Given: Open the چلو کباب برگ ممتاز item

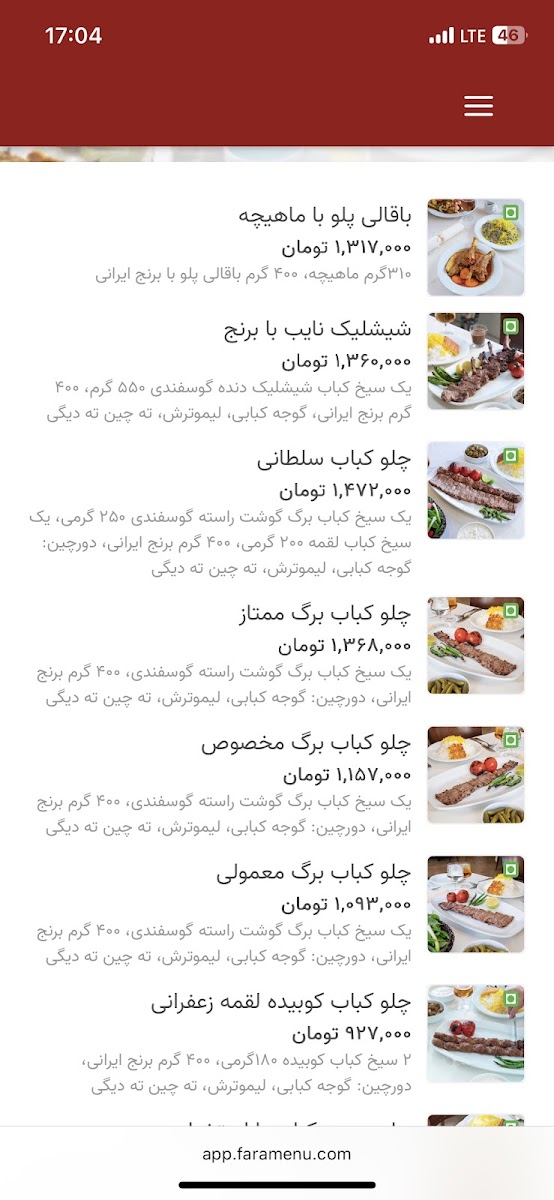Looking at the screenshot, I should coord(276,646).
